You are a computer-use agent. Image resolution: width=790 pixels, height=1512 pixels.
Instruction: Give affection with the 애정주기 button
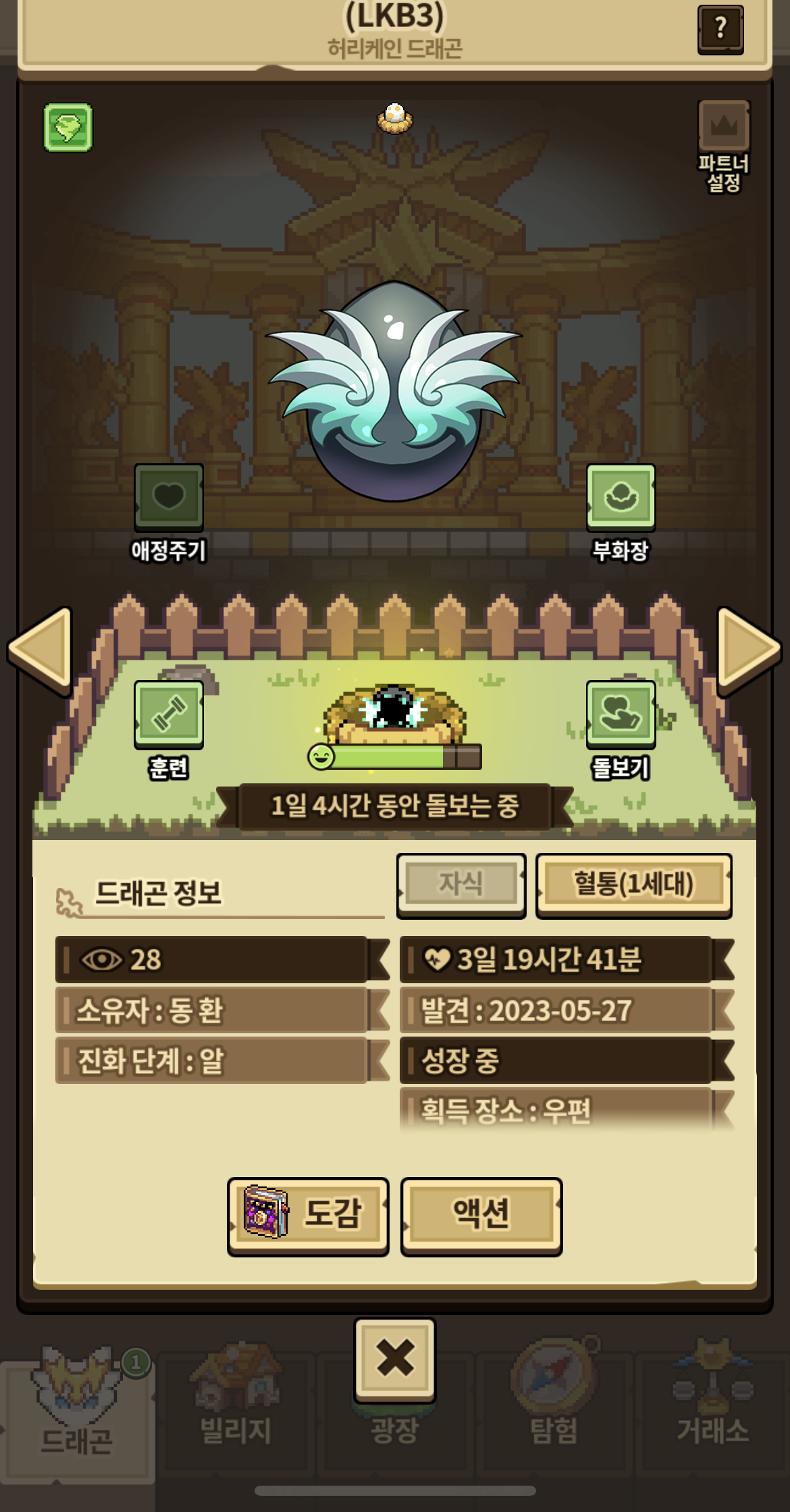pyautogui.click(x=169, y=498)
